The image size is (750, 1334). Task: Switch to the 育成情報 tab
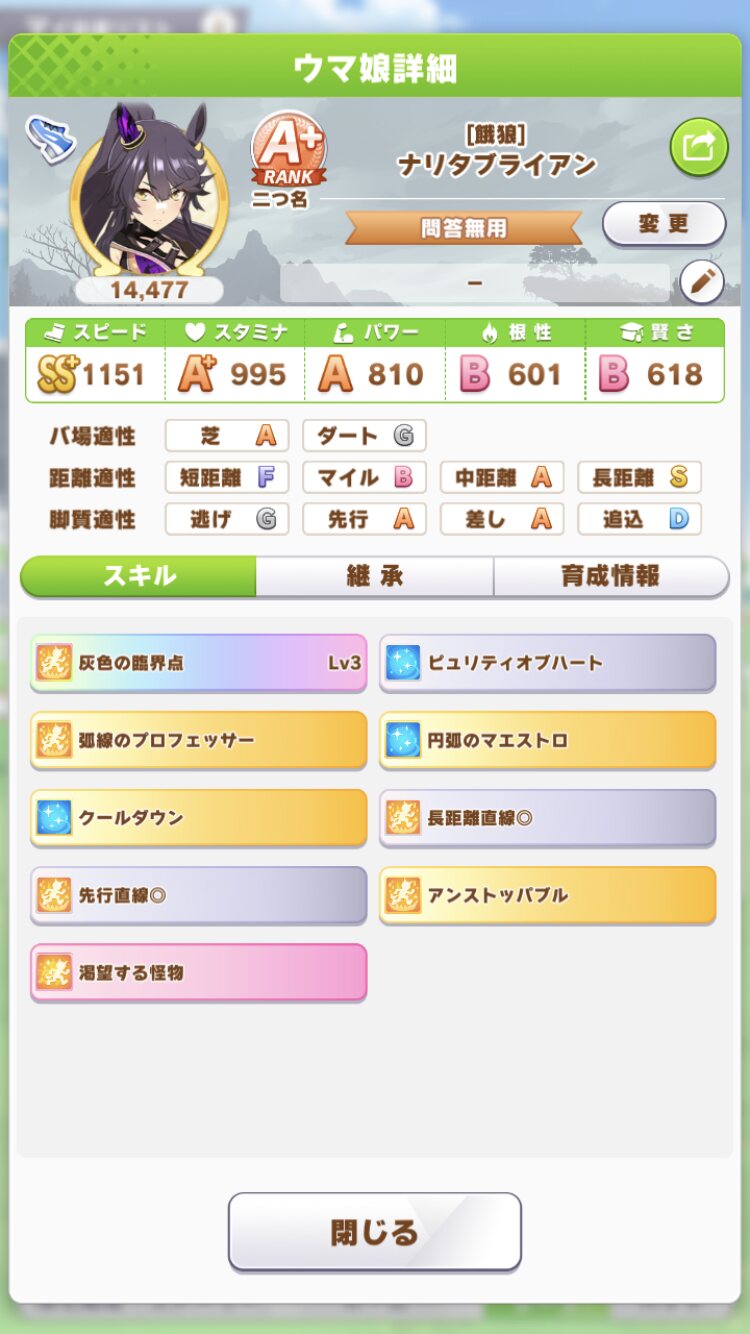610,576
